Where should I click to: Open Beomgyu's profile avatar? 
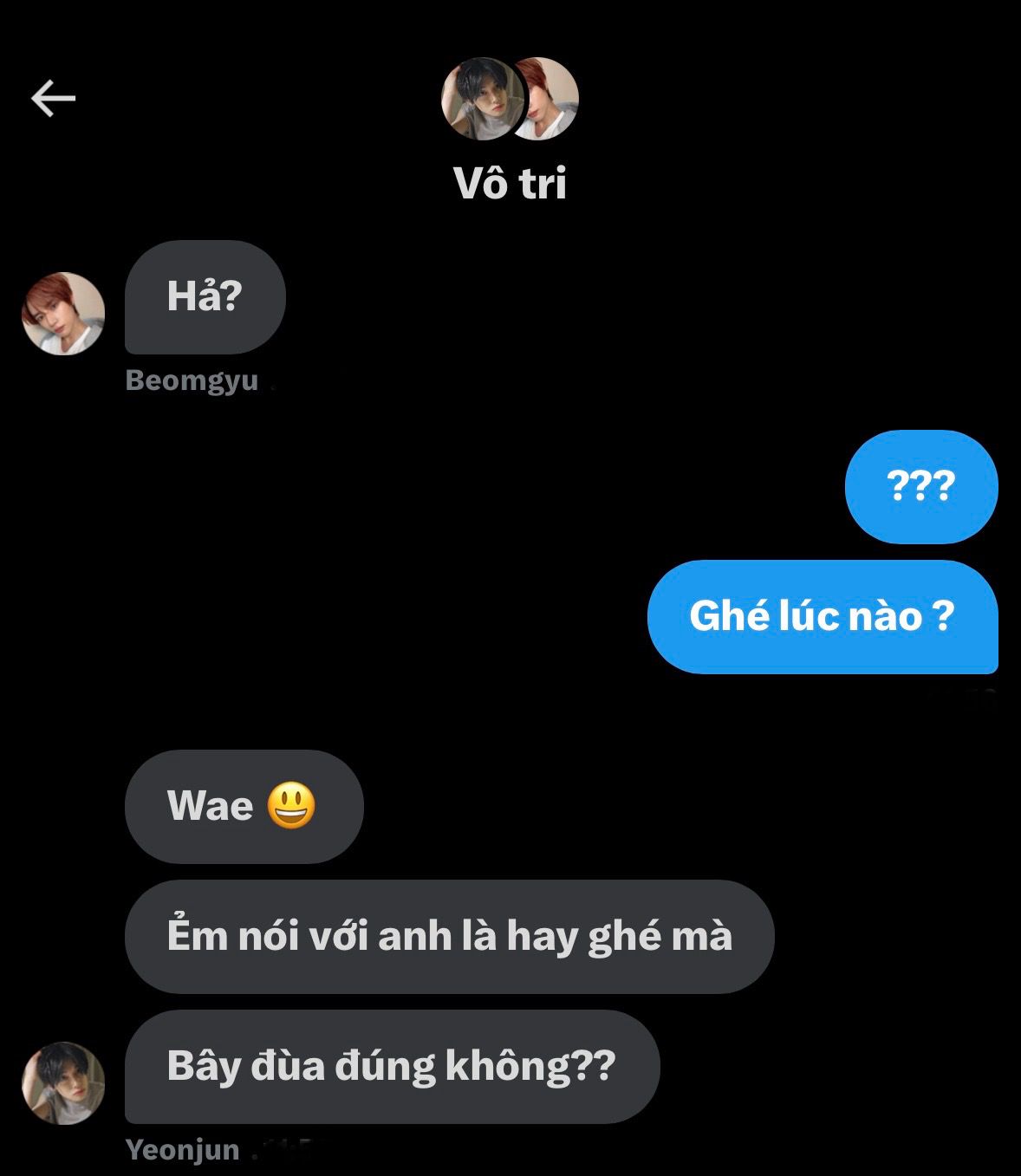(x=63, y=314)
